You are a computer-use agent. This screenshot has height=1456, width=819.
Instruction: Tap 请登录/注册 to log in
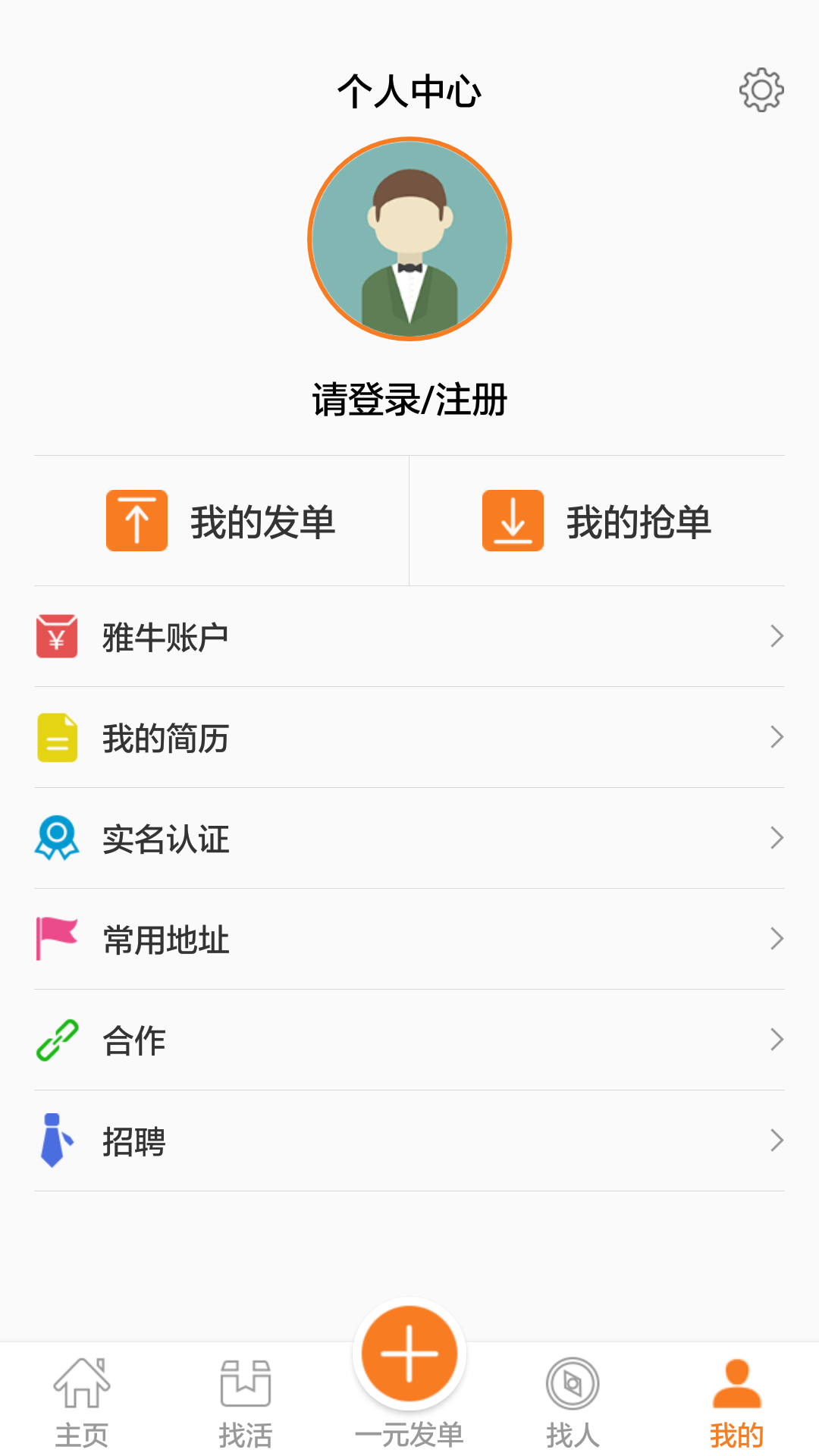(409, 400)
